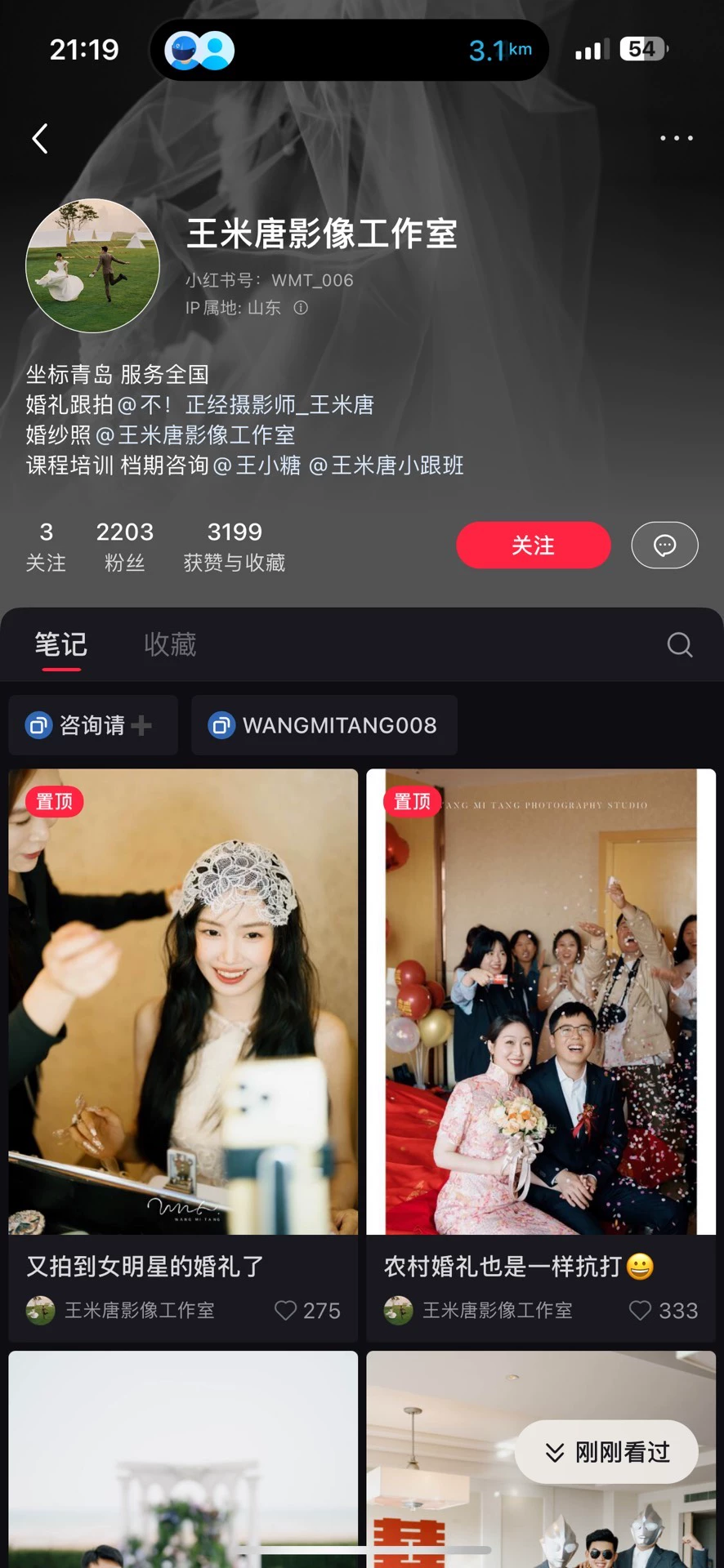Open the note 又拍到女明星的婚礼了
Screen dimensions: 724x1568
(x=183, y=1001)
